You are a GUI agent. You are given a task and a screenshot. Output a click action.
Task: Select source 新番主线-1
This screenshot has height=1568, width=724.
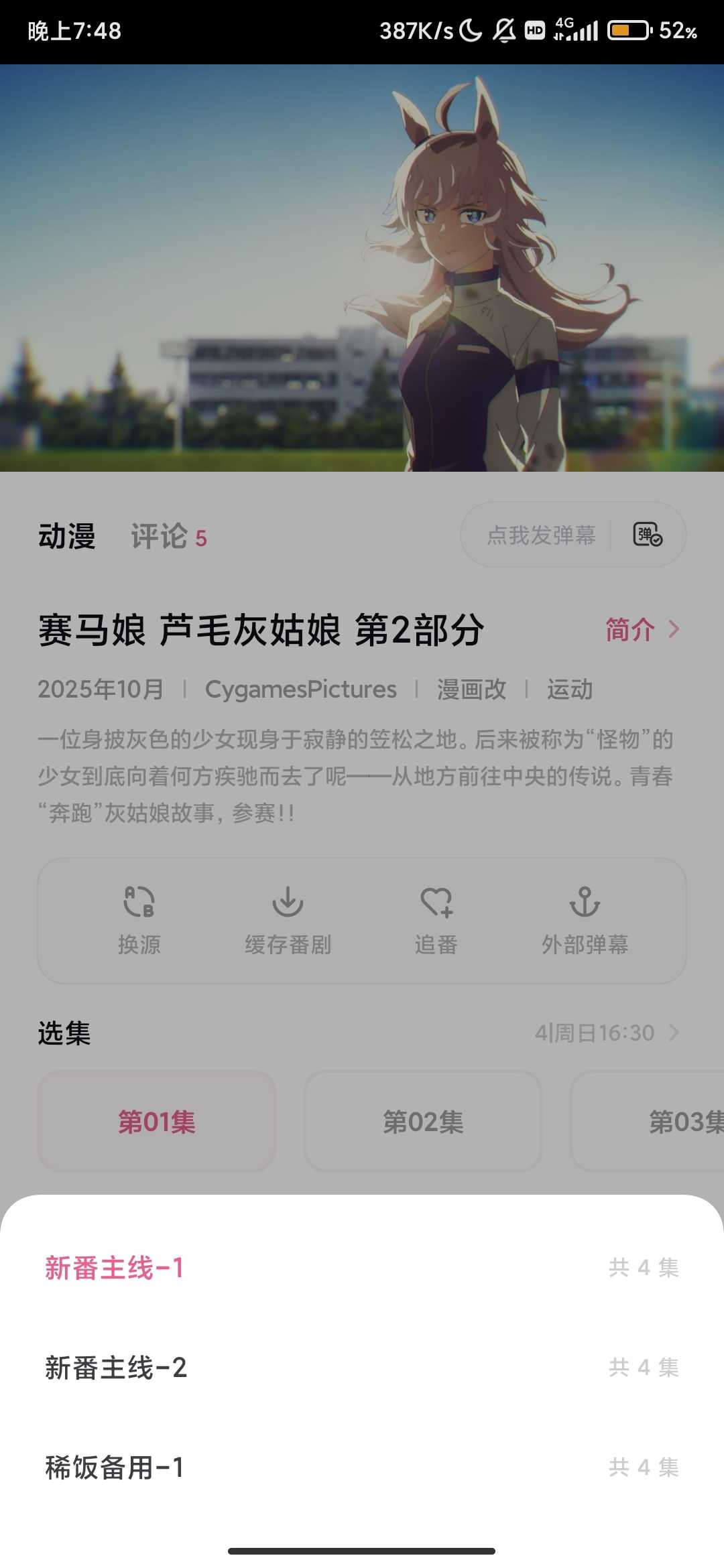point(362,1268)
